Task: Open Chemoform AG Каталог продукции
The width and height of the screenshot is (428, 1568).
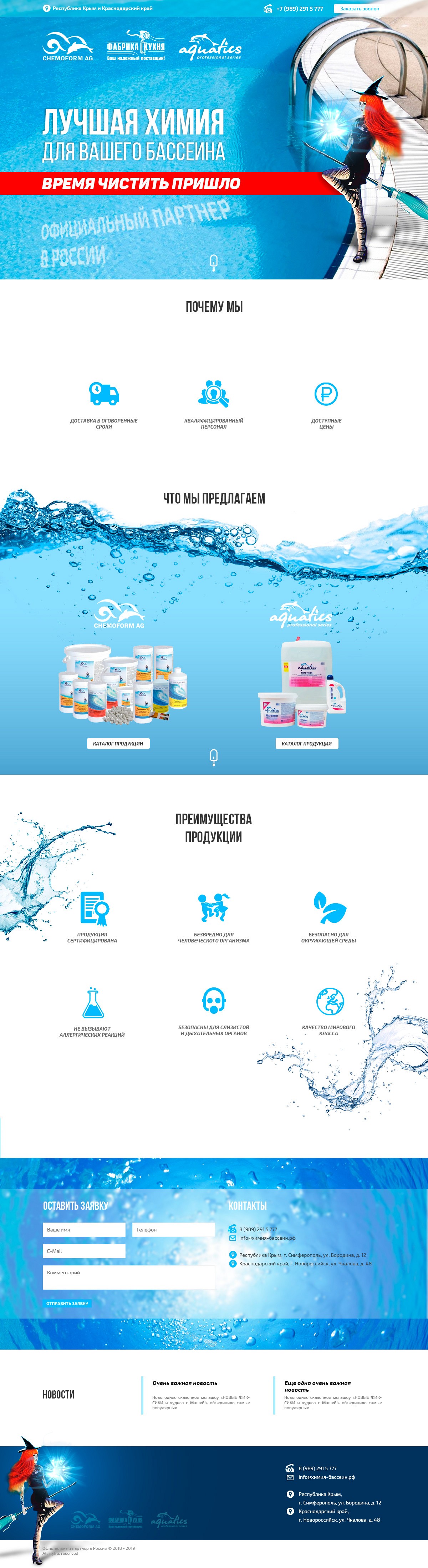Action: pyautogui.click(x=118, y=743)
